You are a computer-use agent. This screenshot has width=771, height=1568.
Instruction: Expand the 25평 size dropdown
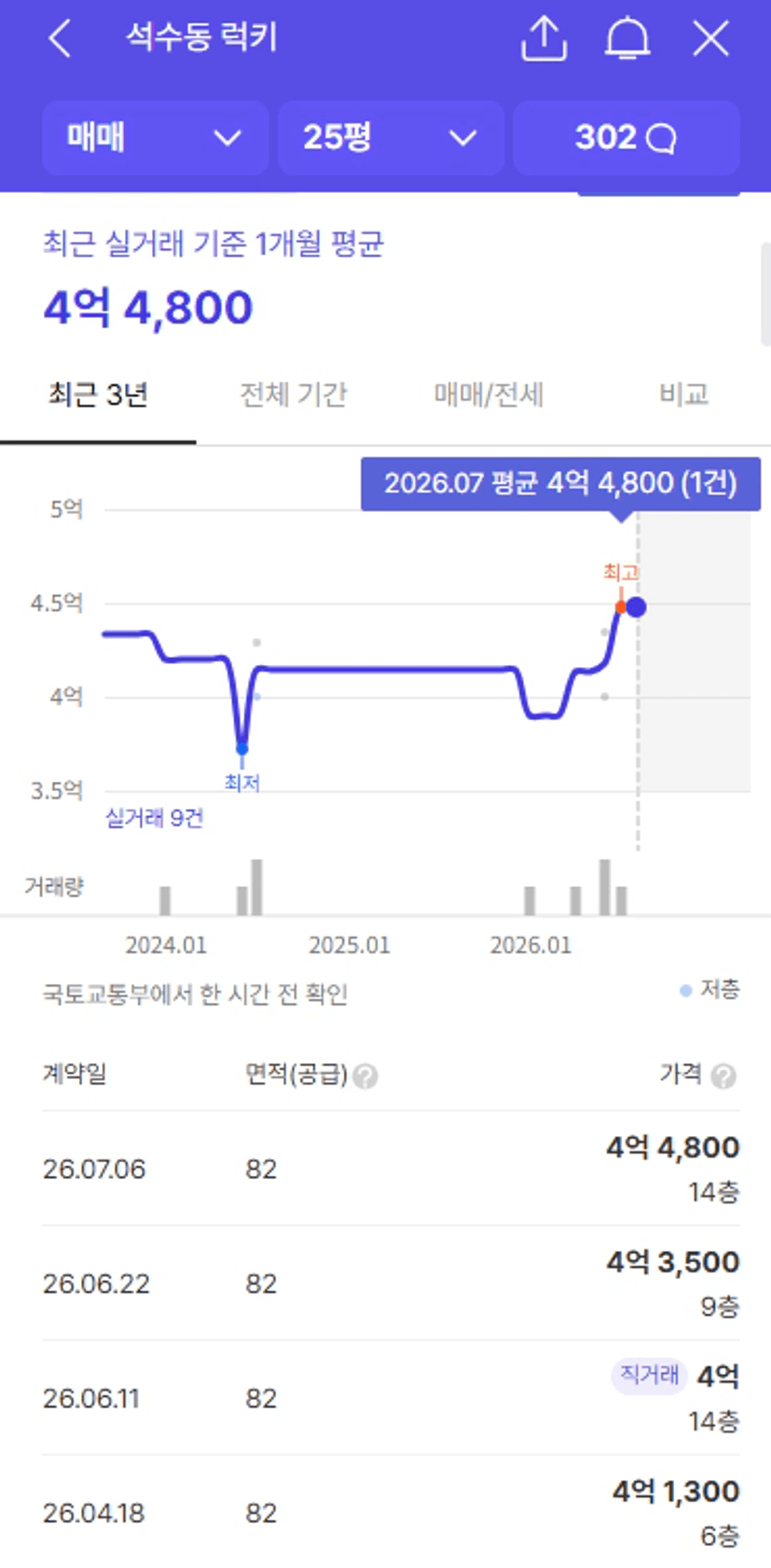pyautogui.click(x=391, y=138)
